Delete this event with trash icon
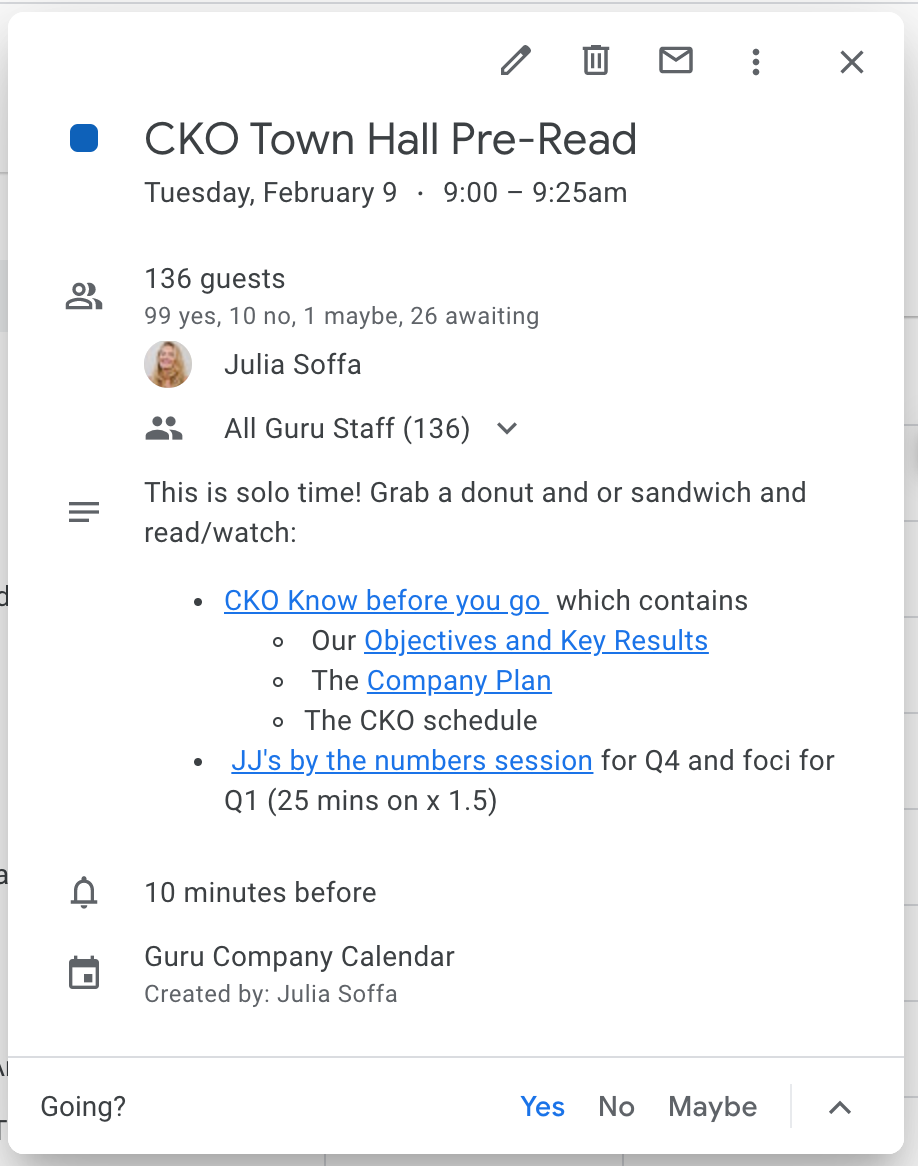This screenshot has width=918, height=1166. 596,62
